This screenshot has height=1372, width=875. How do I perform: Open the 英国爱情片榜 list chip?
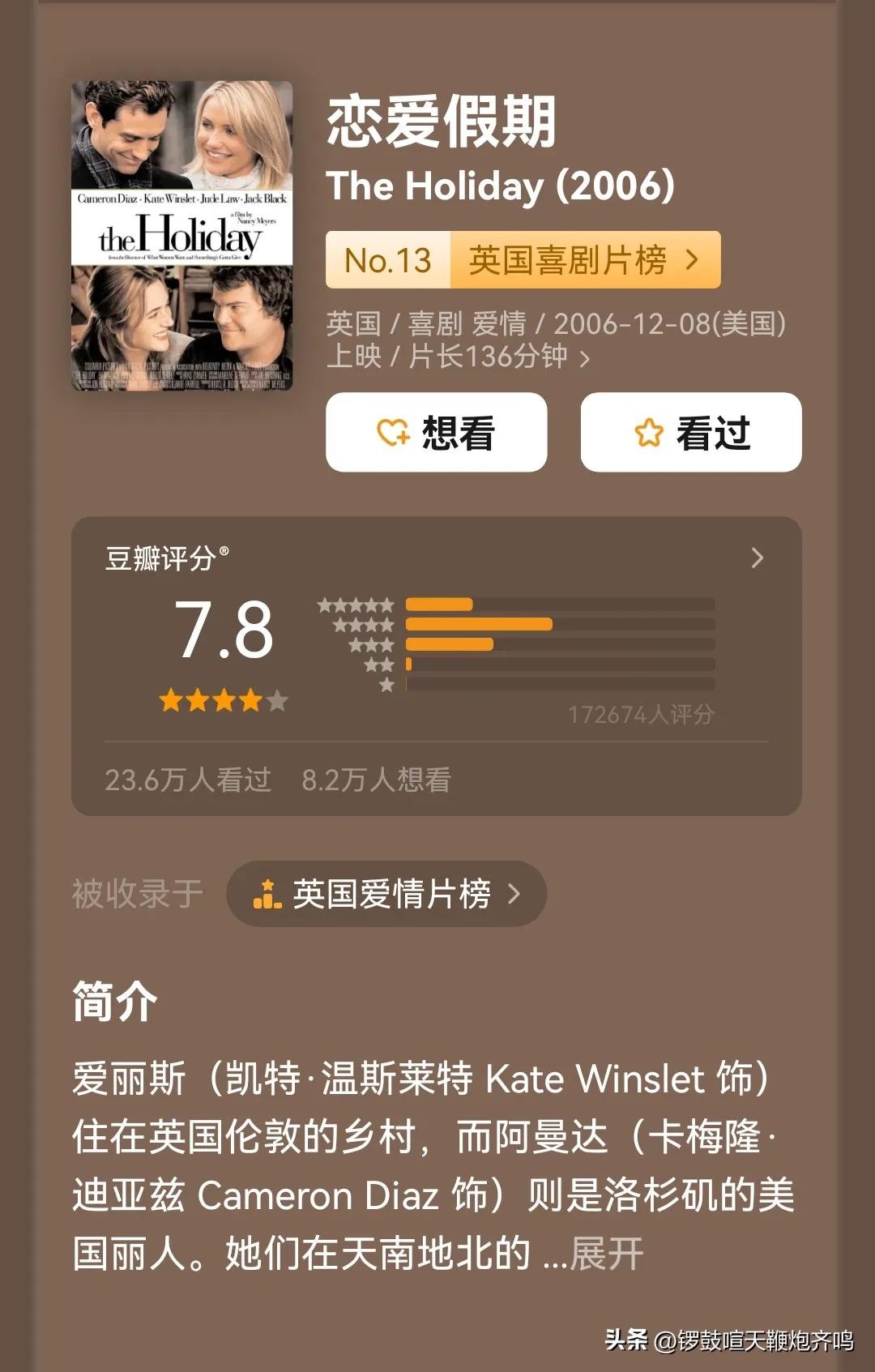point(386,894)
